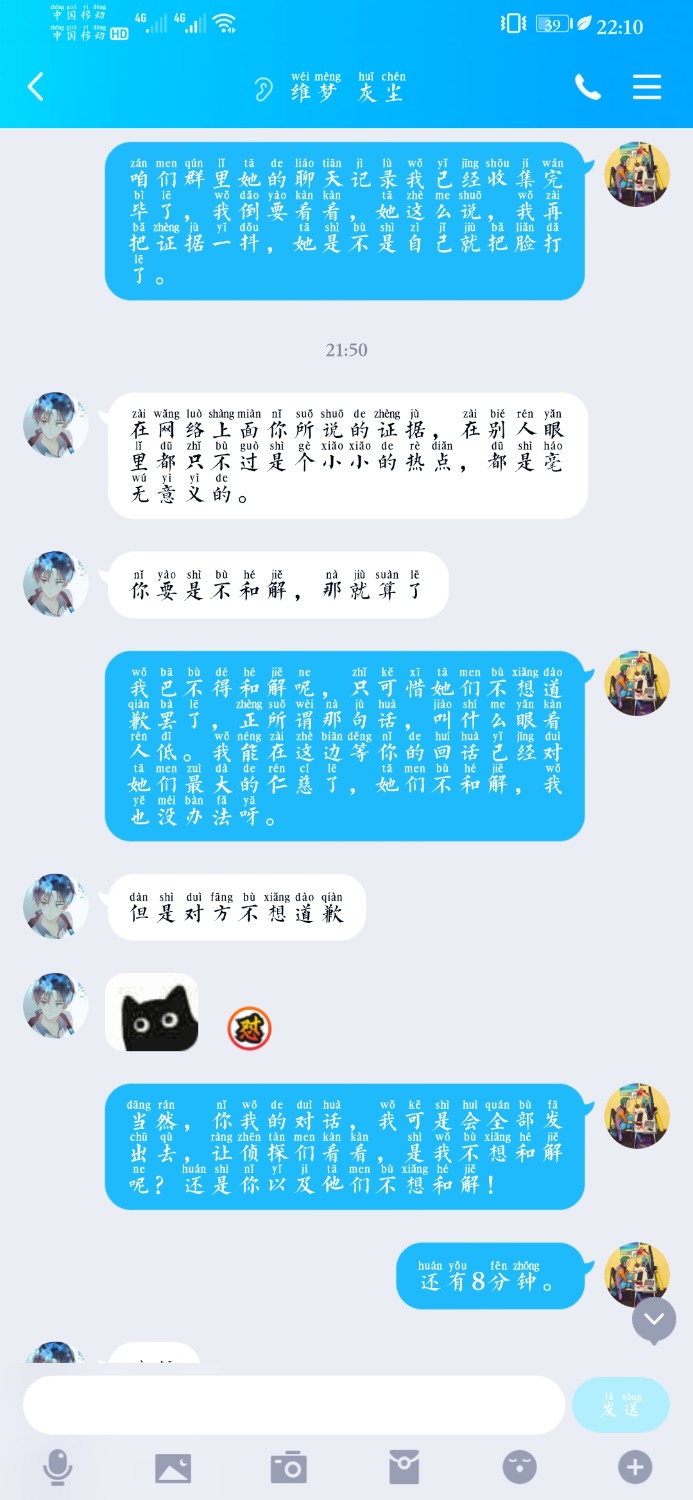The image size is (693, 1500).
Task: Open the red packet icon
Action: pos(404,1467)
